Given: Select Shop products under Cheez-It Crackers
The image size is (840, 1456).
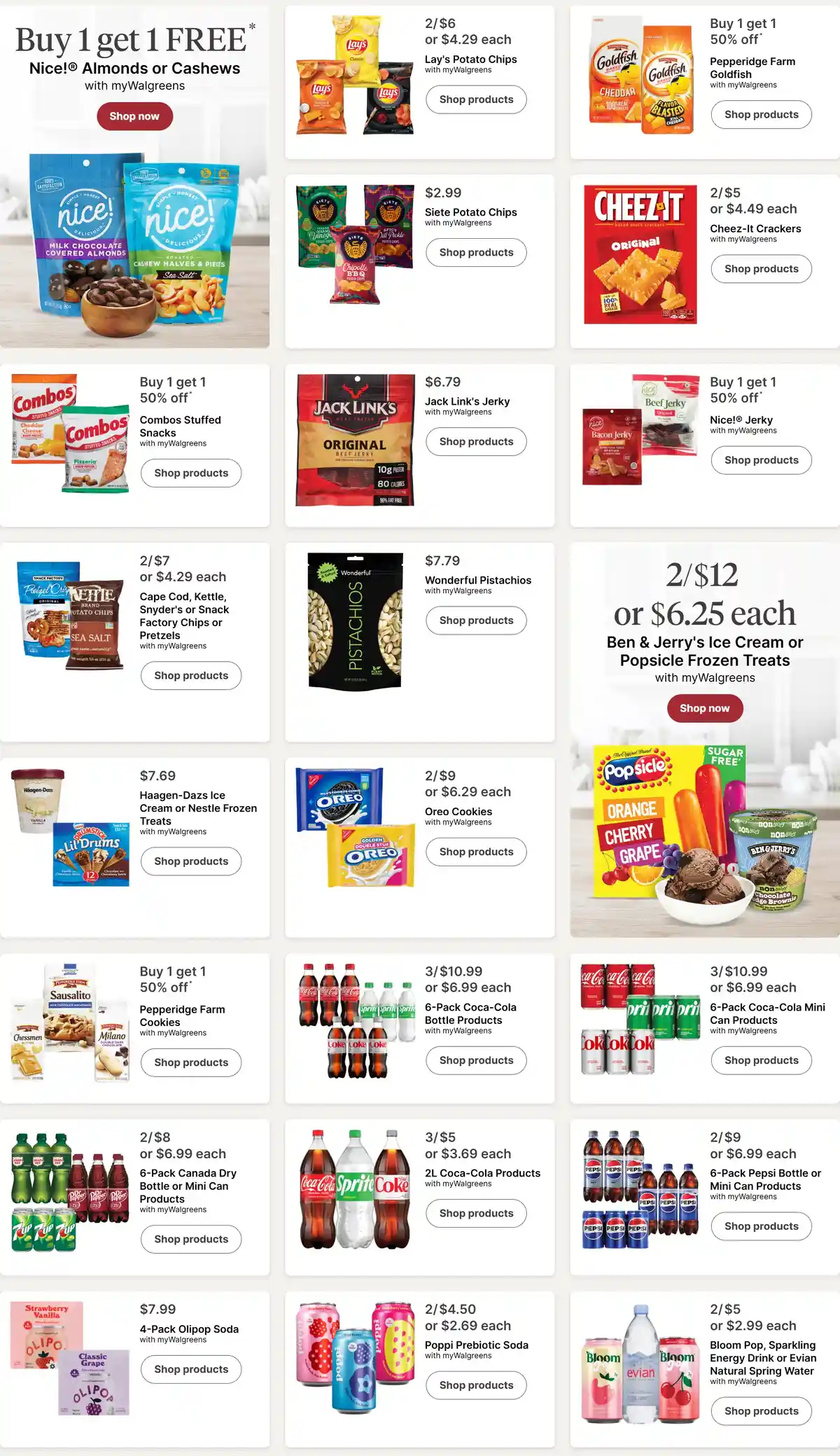Looking at the screenshot, I should point(761,269).
